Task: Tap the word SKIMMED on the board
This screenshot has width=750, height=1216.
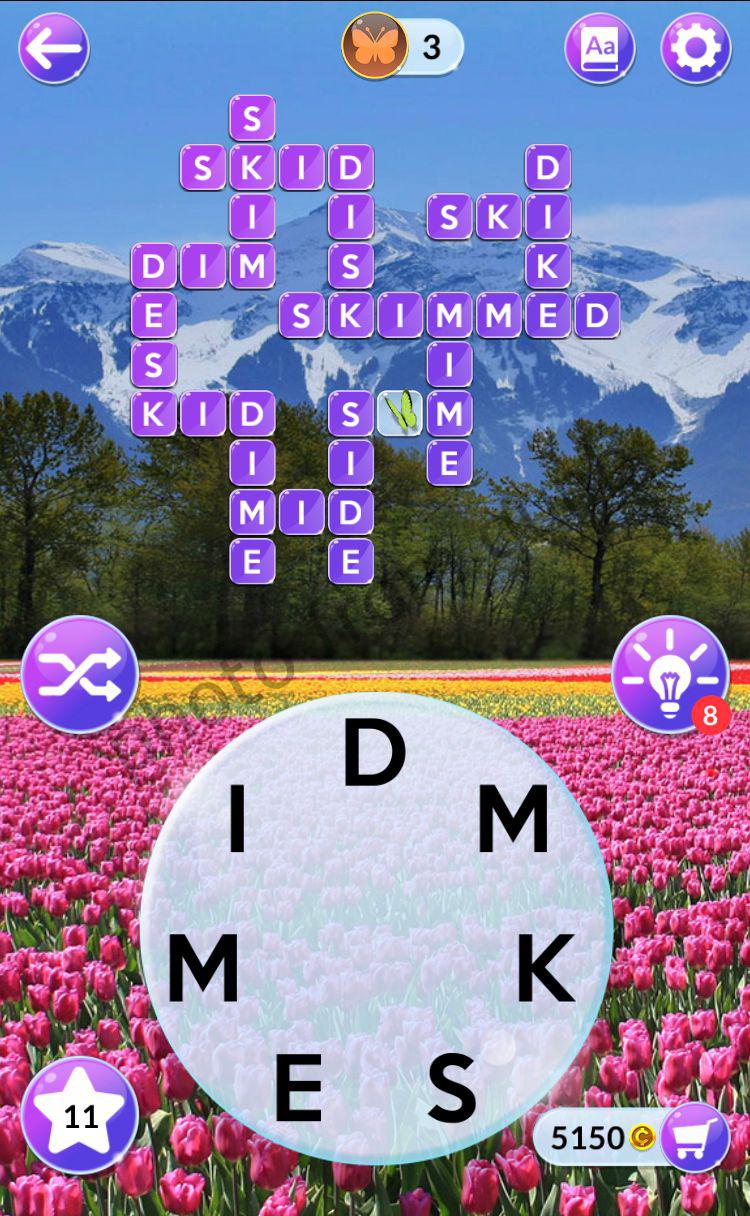Action: 449,315
